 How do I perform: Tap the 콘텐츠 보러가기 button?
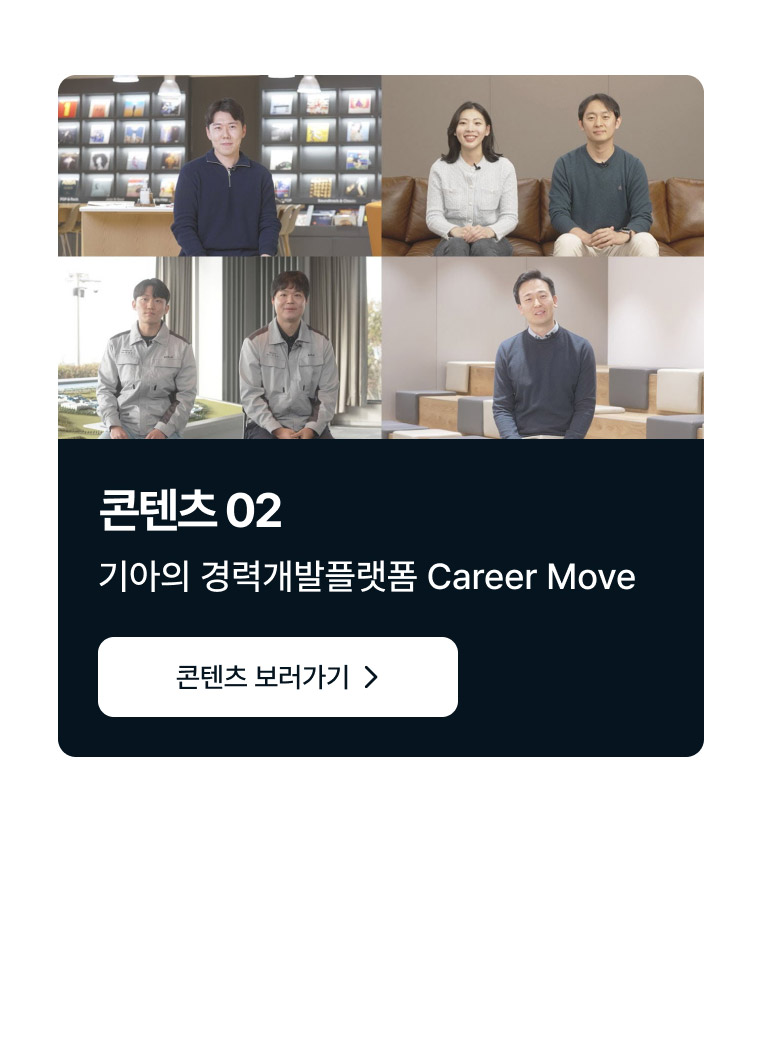pos(277,677)
